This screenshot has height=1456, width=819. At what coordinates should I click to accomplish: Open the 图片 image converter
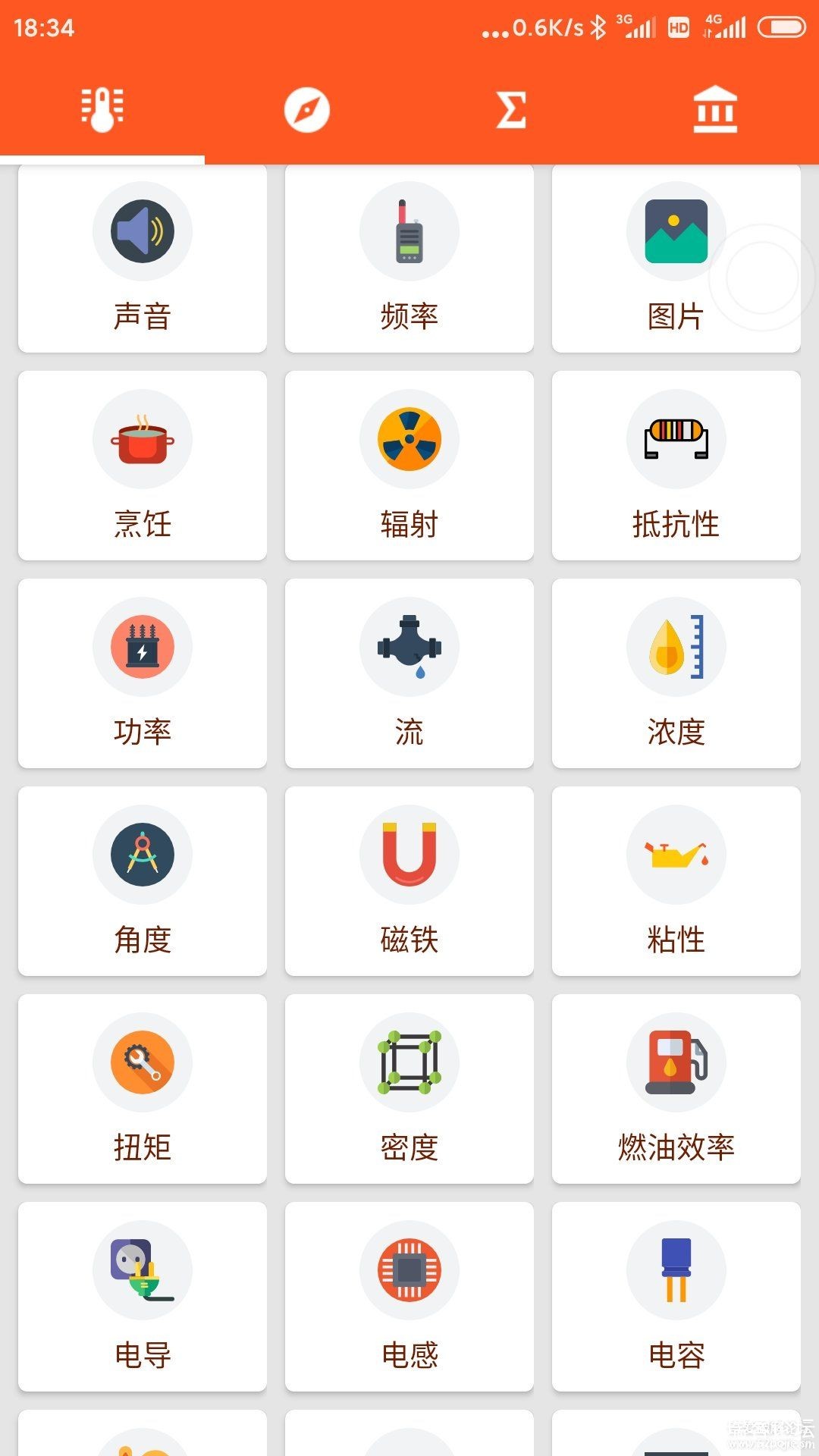[676, 259]
